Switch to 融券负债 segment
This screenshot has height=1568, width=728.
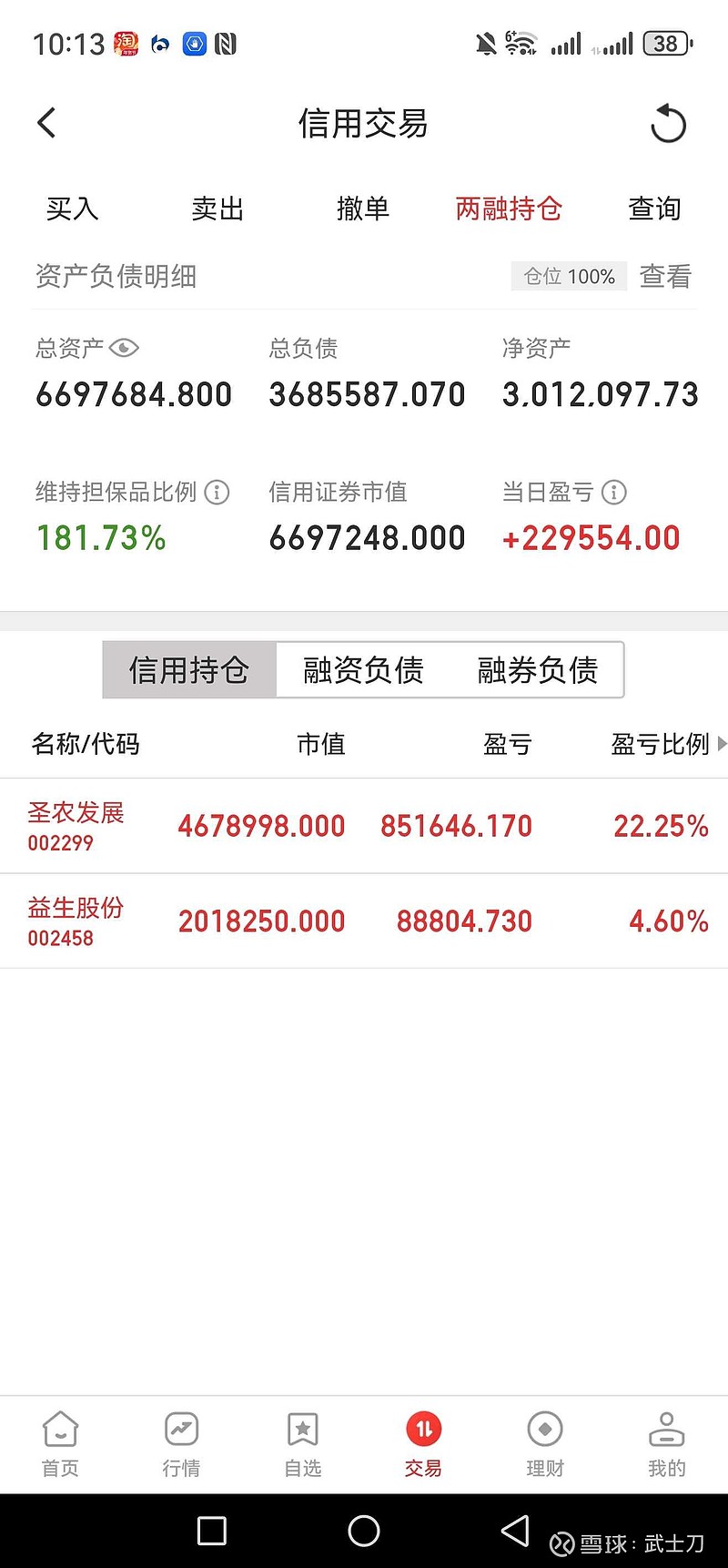[x=537, y=670]
